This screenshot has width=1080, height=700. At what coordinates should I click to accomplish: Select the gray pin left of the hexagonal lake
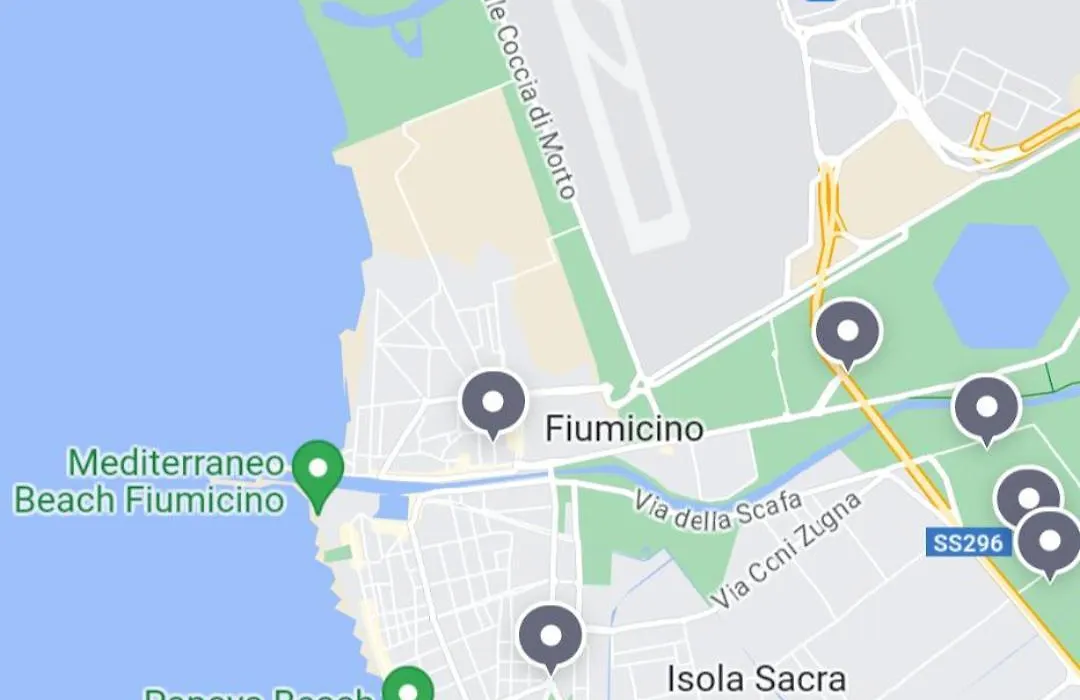[x=848, y=332]
